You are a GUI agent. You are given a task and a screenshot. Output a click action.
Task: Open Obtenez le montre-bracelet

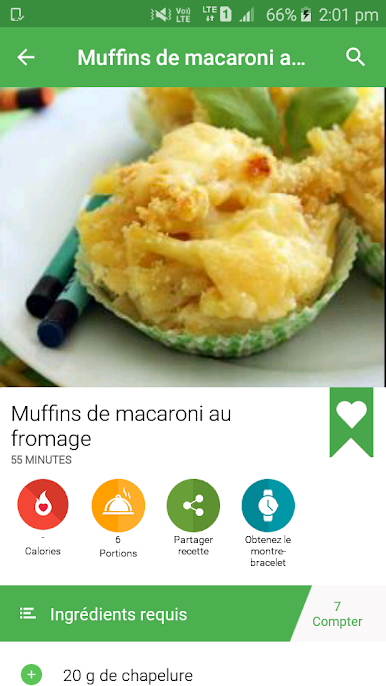tap(268, 505)
